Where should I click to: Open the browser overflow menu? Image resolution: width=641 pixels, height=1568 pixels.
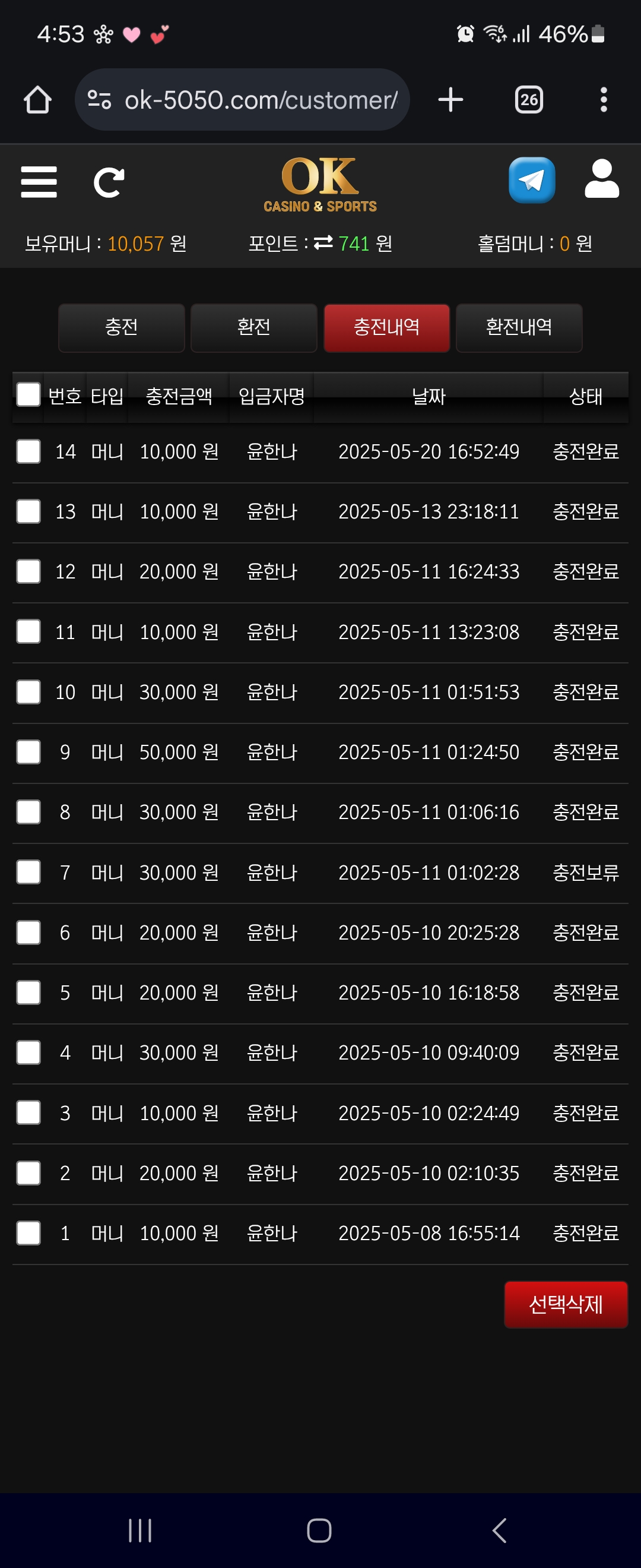[603, 100]
